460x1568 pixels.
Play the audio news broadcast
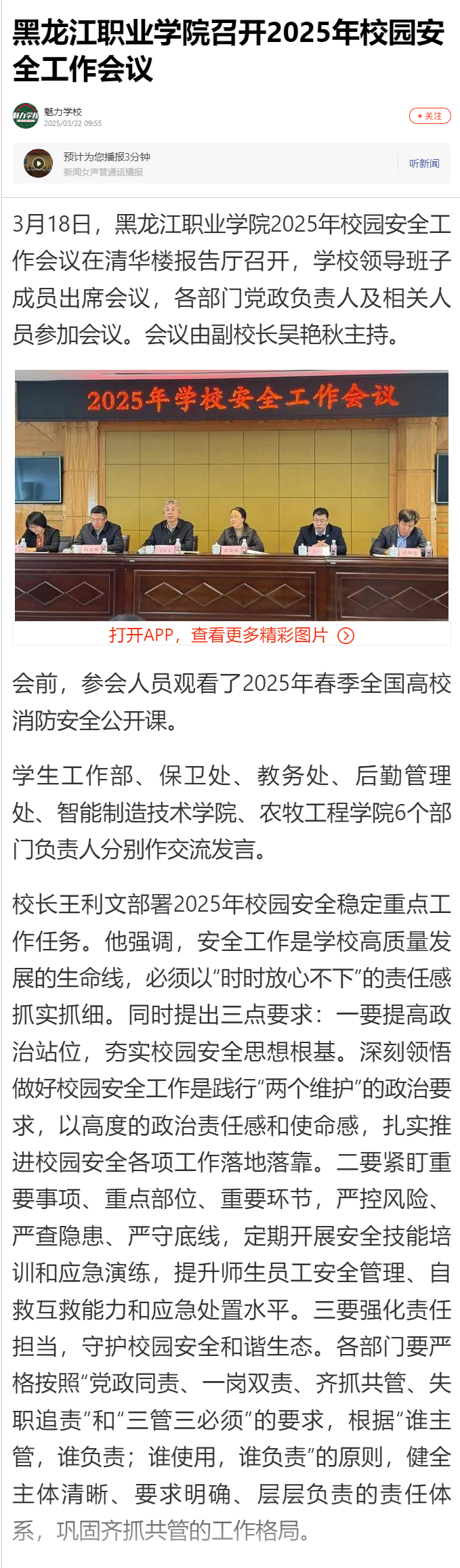[x=39, y=163]
